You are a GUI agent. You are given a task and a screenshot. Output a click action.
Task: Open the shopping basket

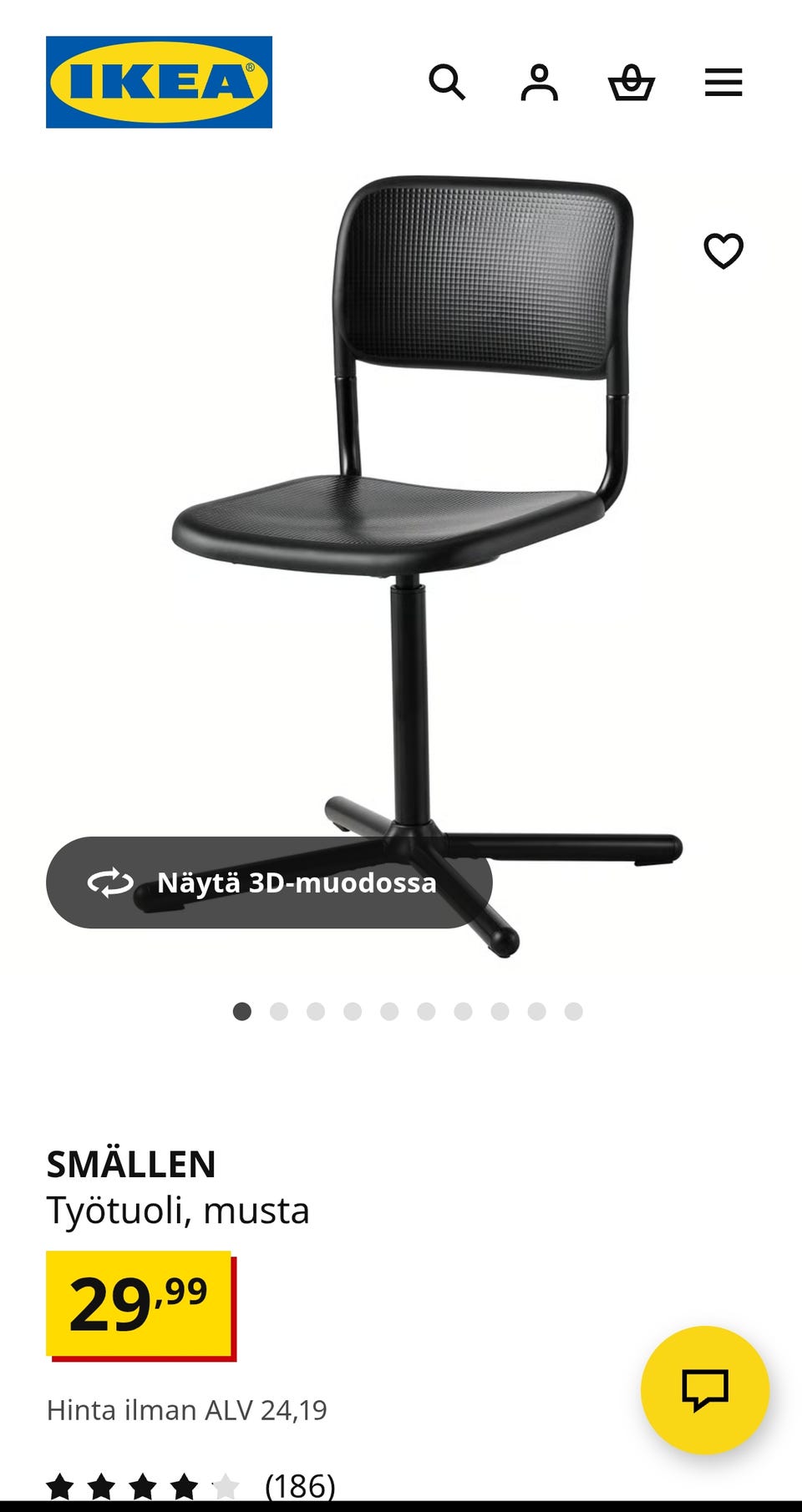632,83
